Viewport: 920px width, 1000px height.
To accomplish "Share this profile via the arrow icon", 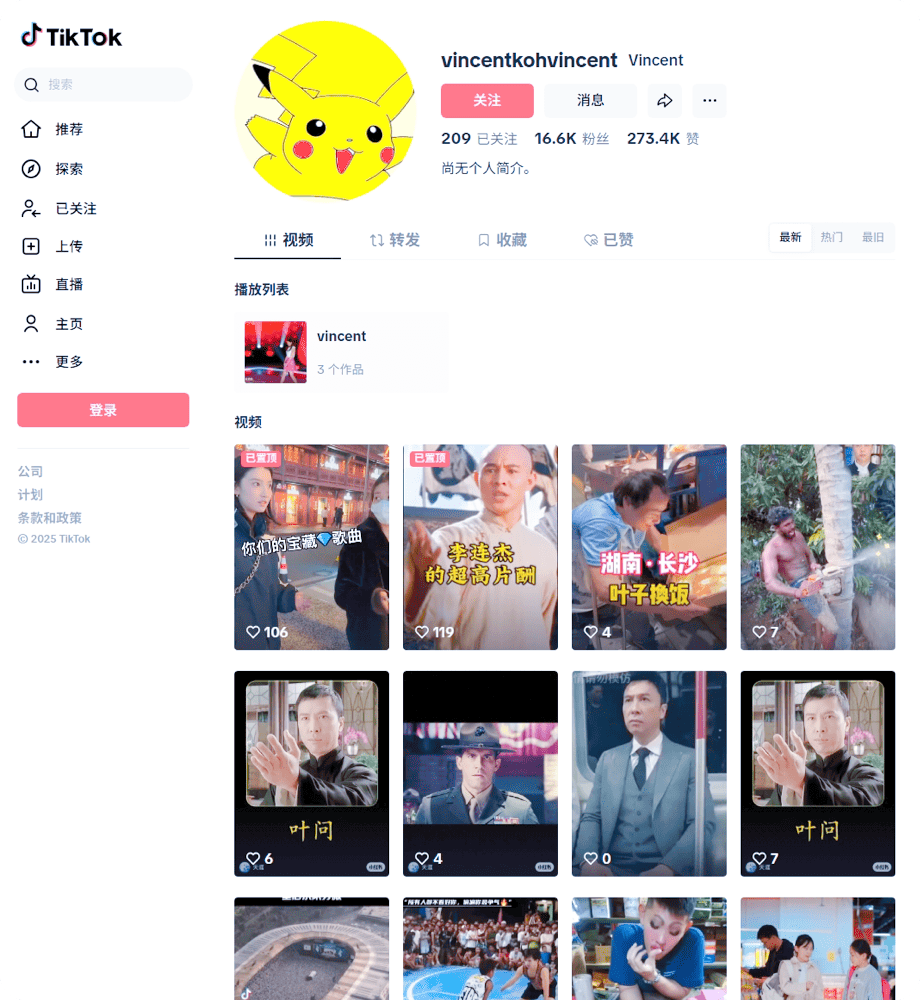I will 664,101.
